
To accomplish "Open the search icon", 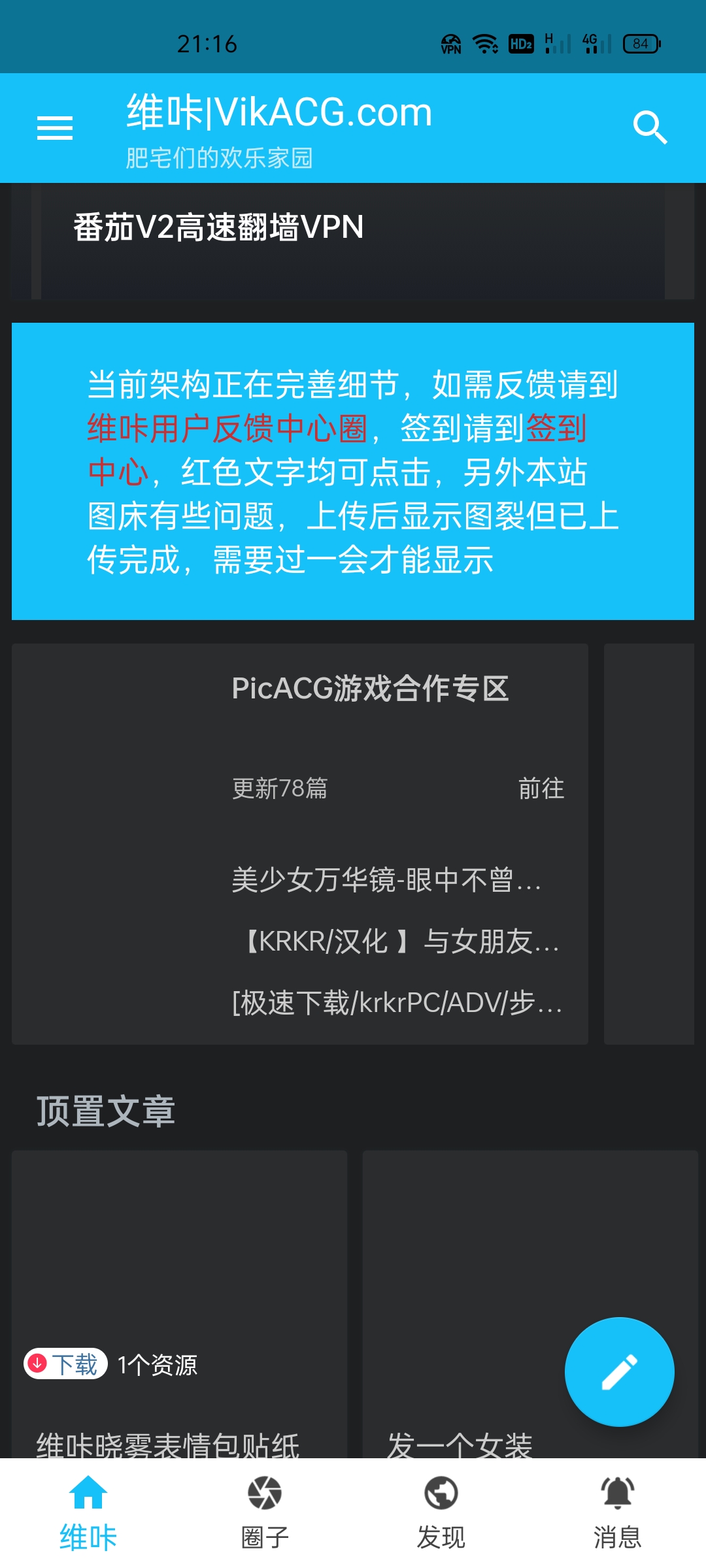I will [650, 128].
